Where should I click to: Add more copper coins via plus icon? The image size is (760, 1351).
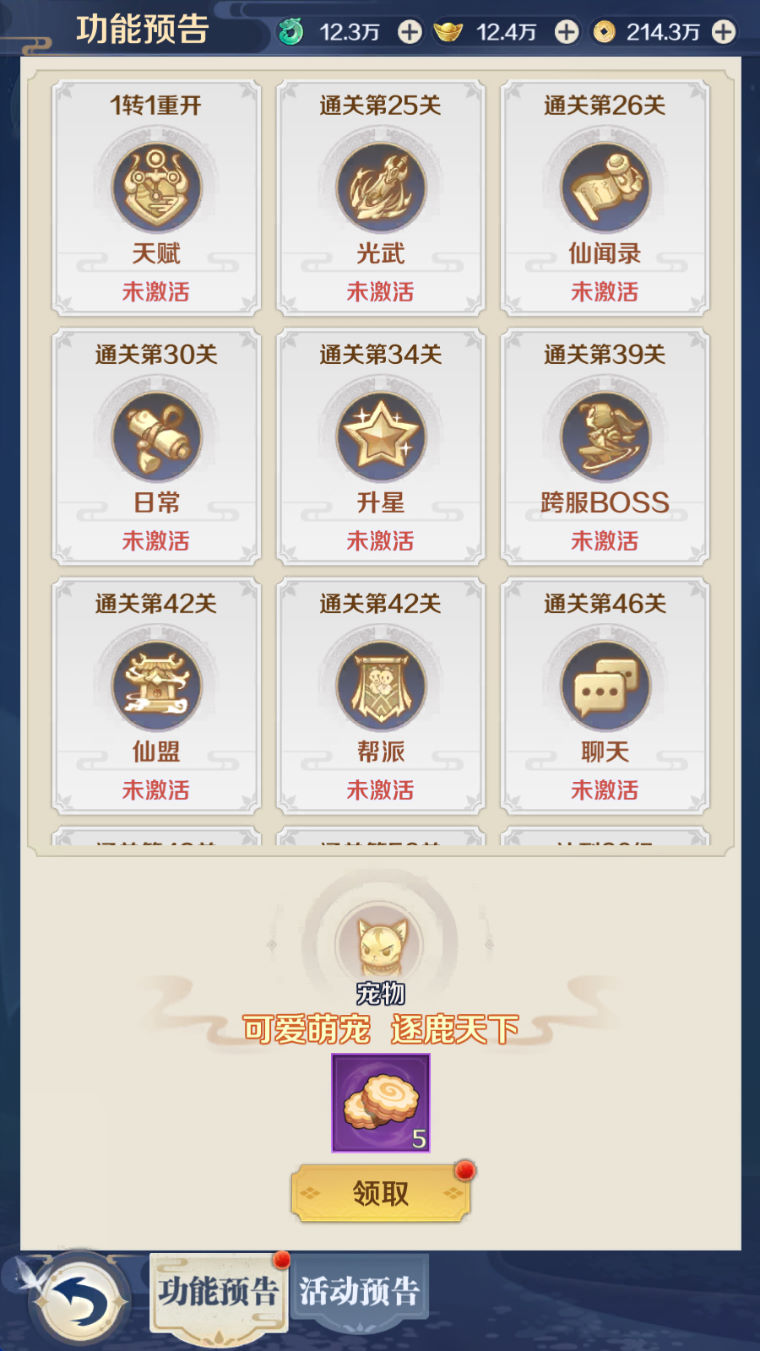723,32
